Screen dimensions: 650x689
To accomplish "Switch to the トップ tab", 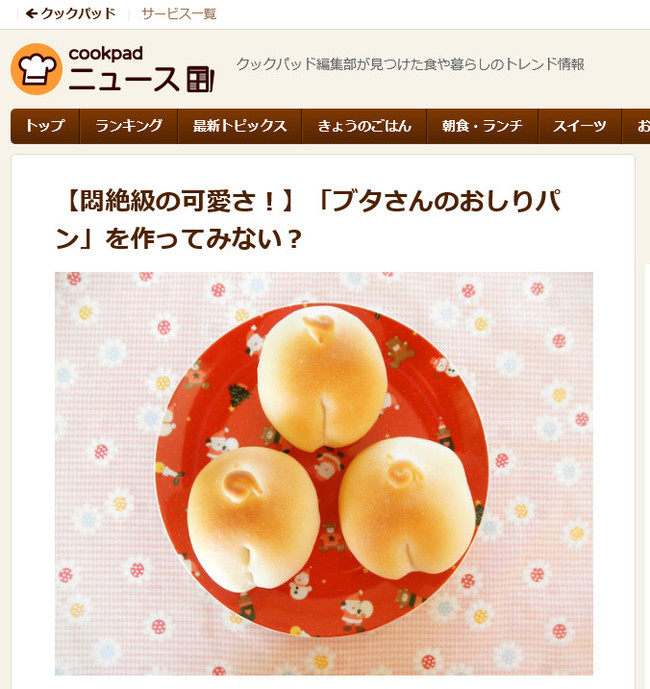I will pos(45,126).
